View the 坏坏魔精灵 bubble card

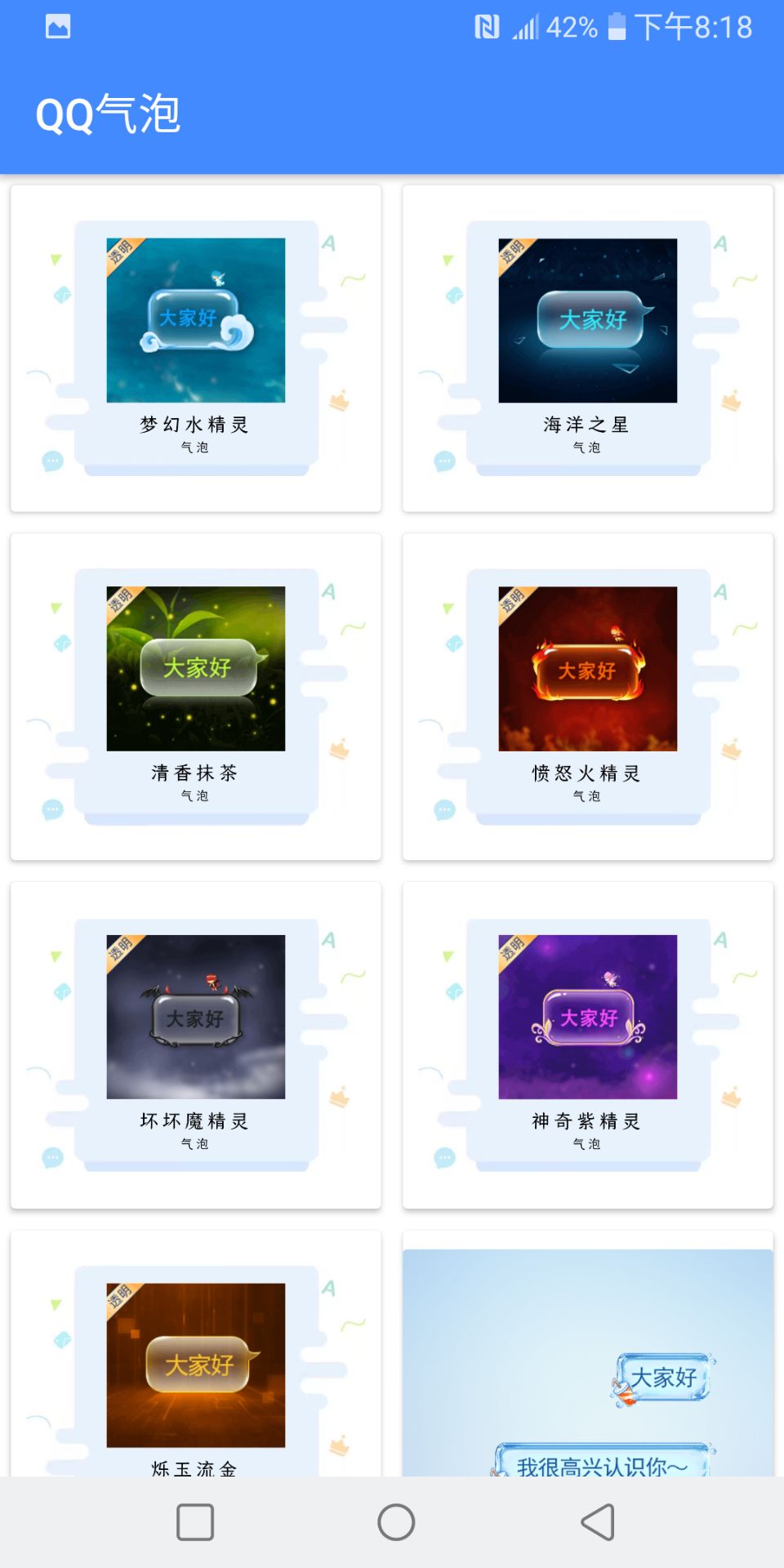(196, 1045)
